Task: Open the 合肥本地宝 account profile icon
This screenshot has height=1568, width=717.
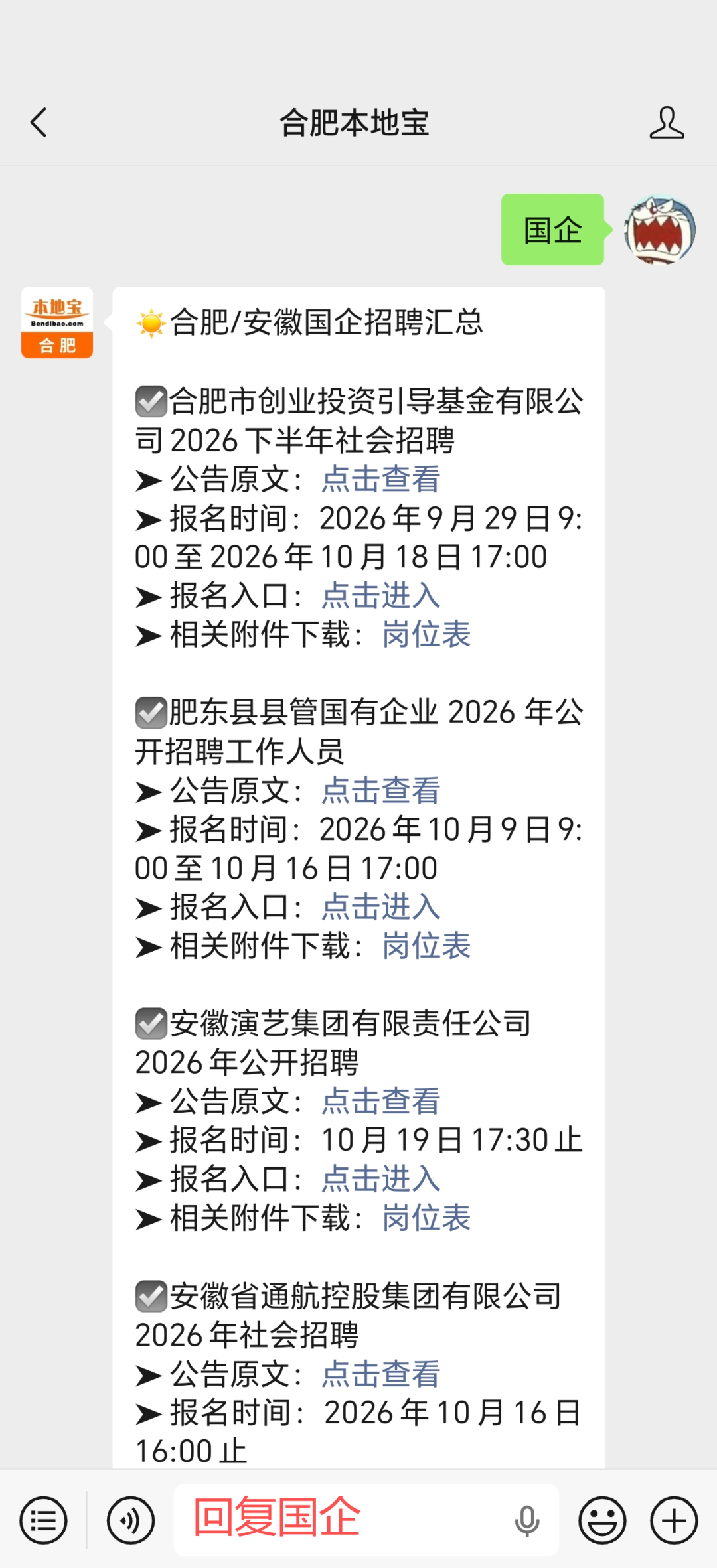Action: pos(667,123)
